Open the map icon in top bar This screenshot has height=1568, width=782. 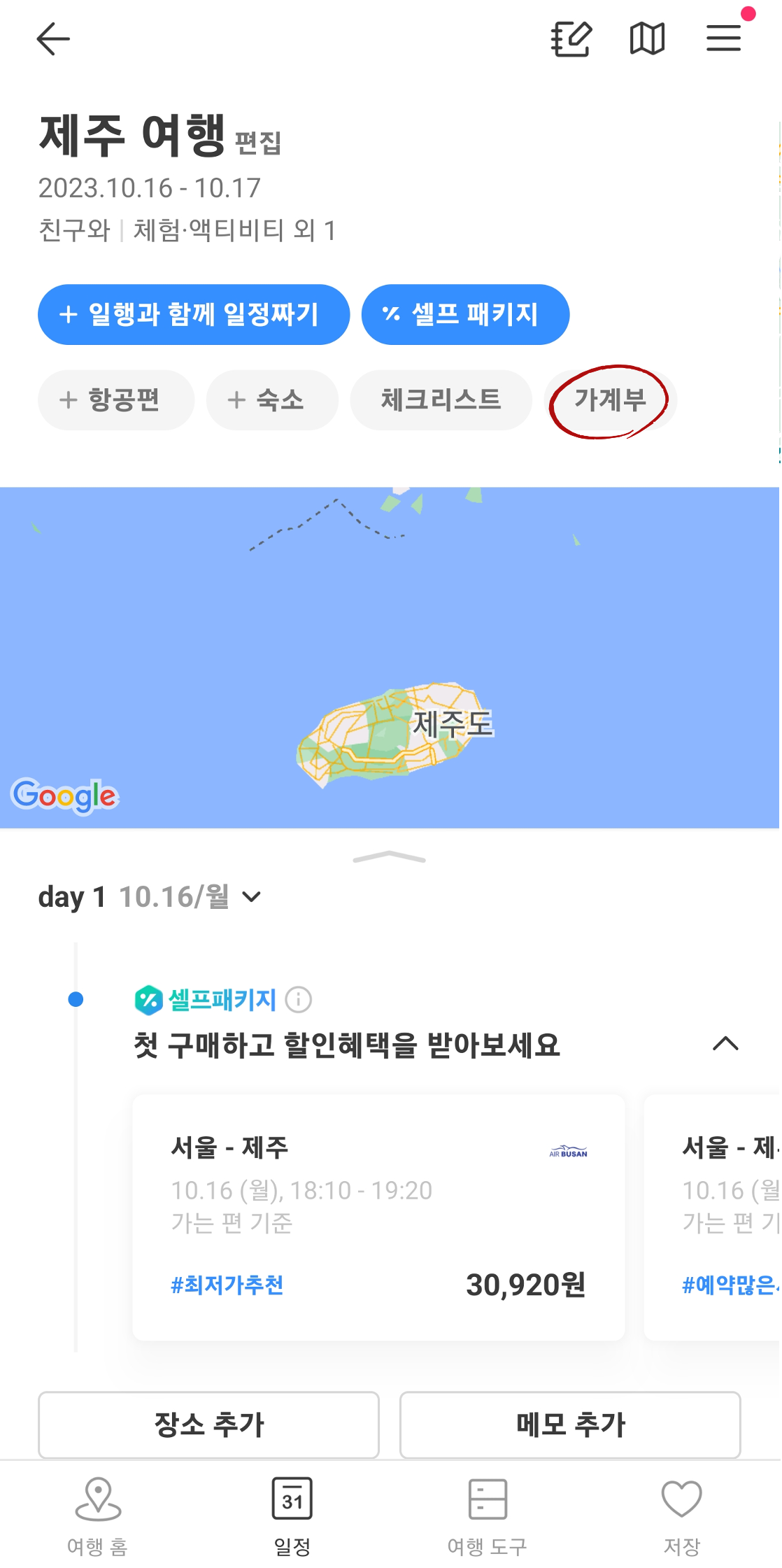pyautogui.click(x=647, y=39)
